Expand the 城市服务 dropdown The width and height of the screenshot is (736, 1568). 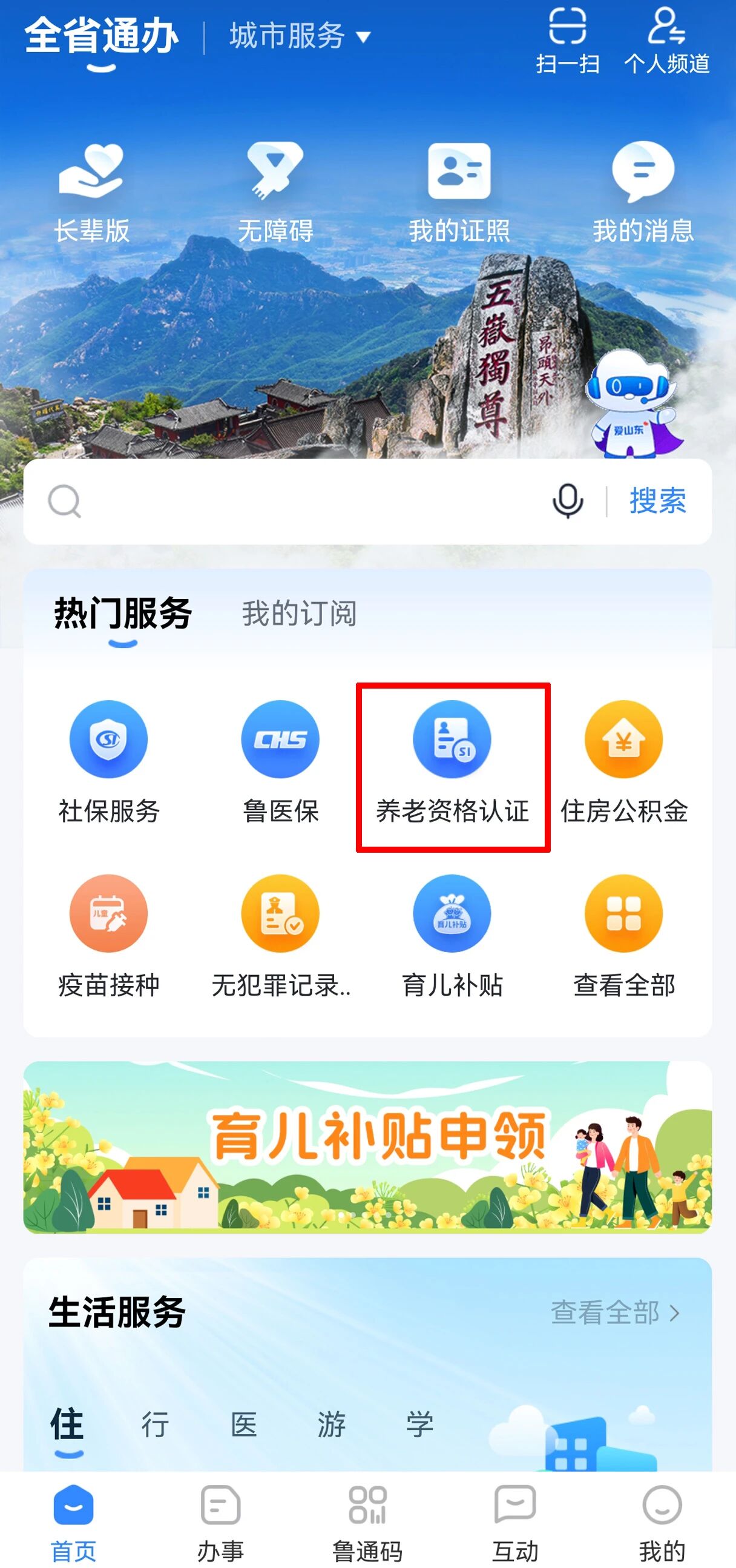coord(299,36)
